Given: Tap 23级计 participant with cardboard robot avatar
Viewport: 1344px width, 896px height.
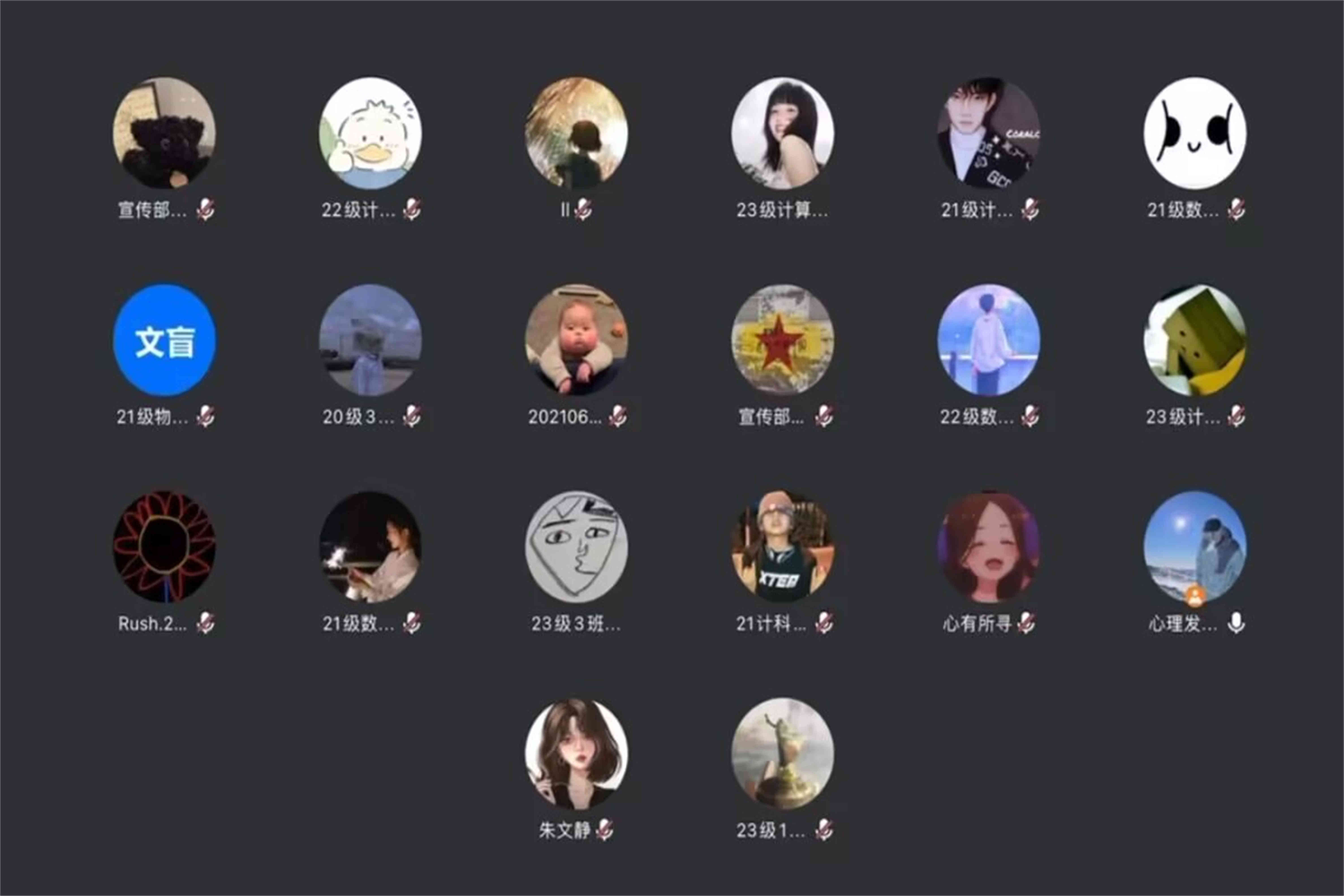Looking at the screenshot, I should 1195,340.
